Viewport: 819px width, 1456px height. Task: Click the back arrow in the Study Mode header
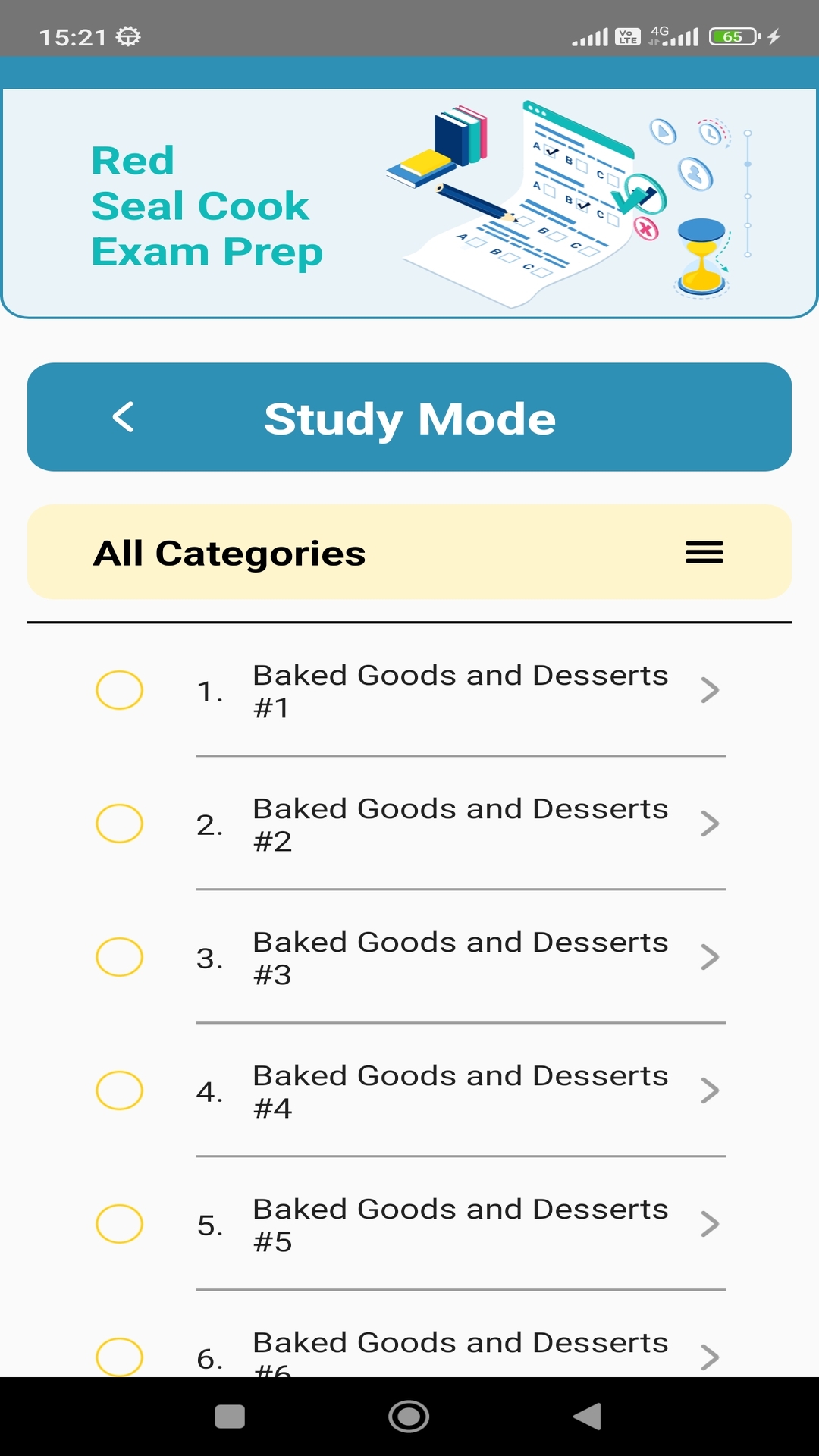tap(124, 418)
